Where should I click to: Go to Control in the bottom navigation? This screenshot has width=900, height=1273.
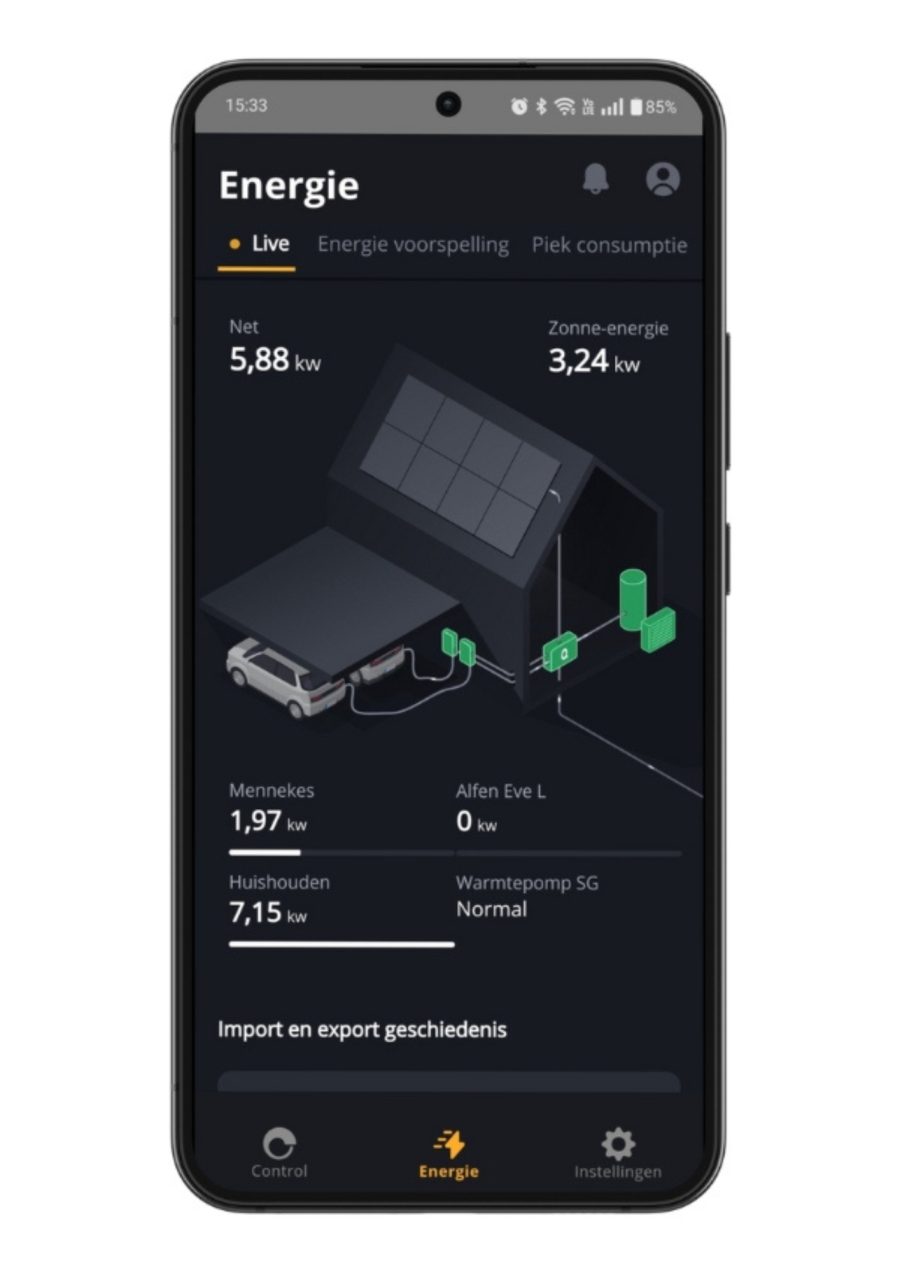point(279,1153)
